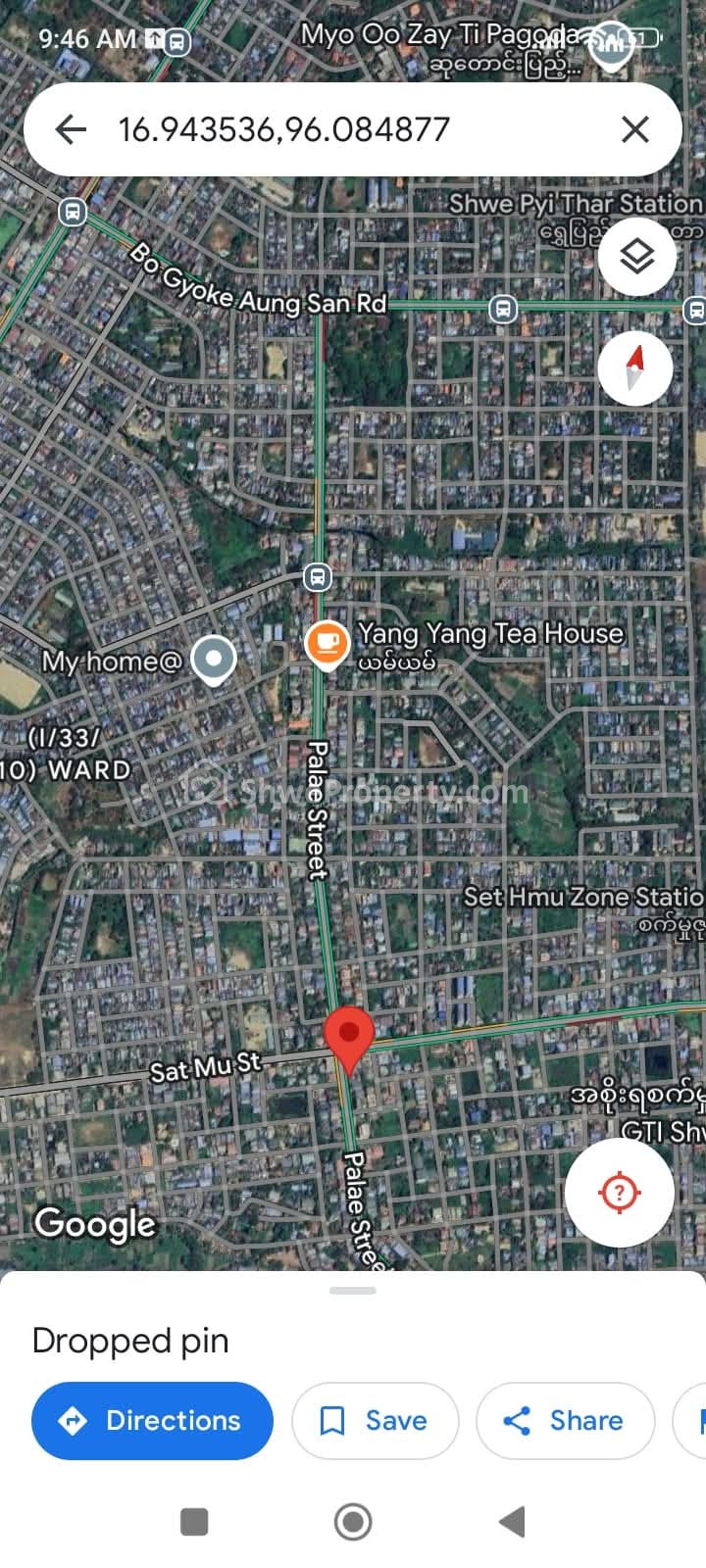Select the My home@ map marker
Screen dimensions: 706x1568
point(214,661)
